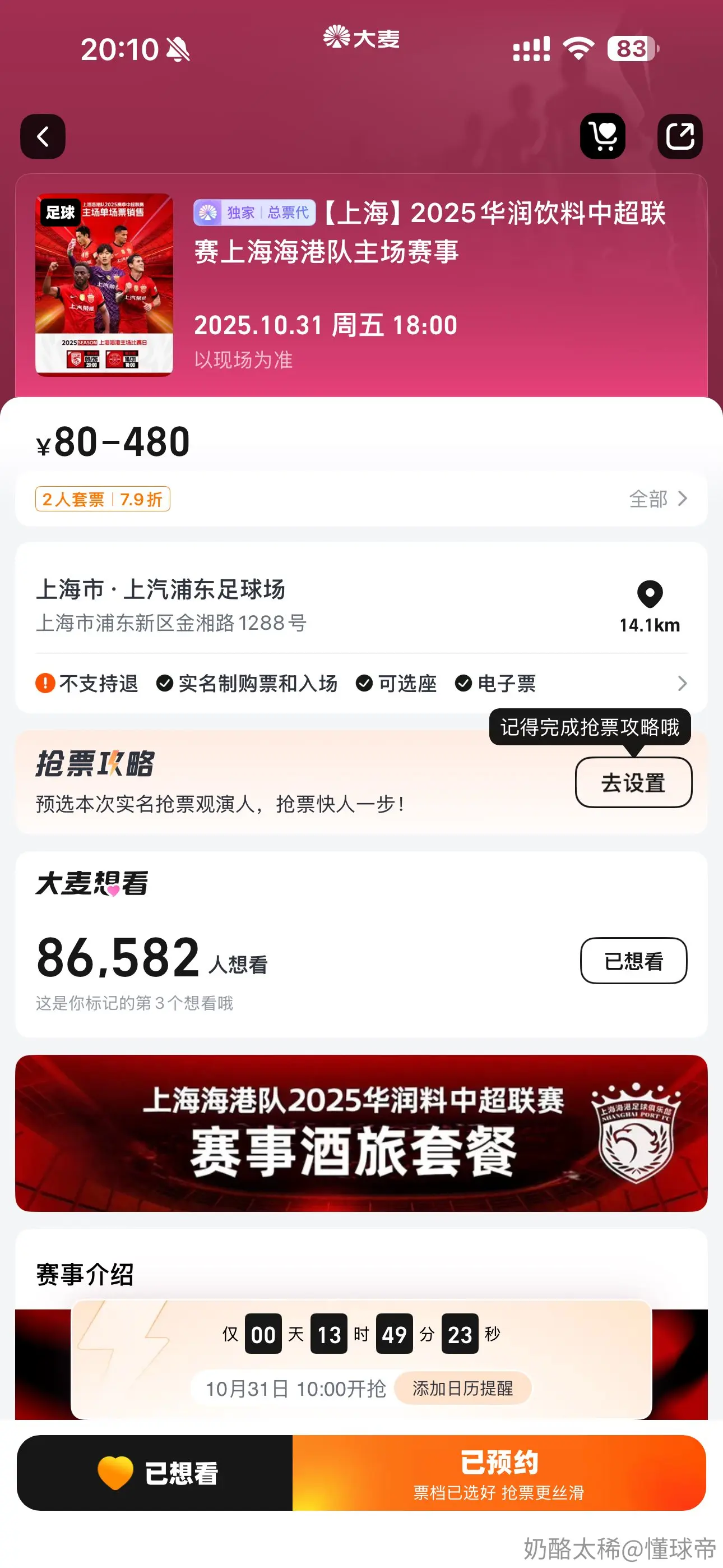The height and width of the screenshot is (1568, 723).
Task: Open the match poster thumbnail
Action: (104, 284)
